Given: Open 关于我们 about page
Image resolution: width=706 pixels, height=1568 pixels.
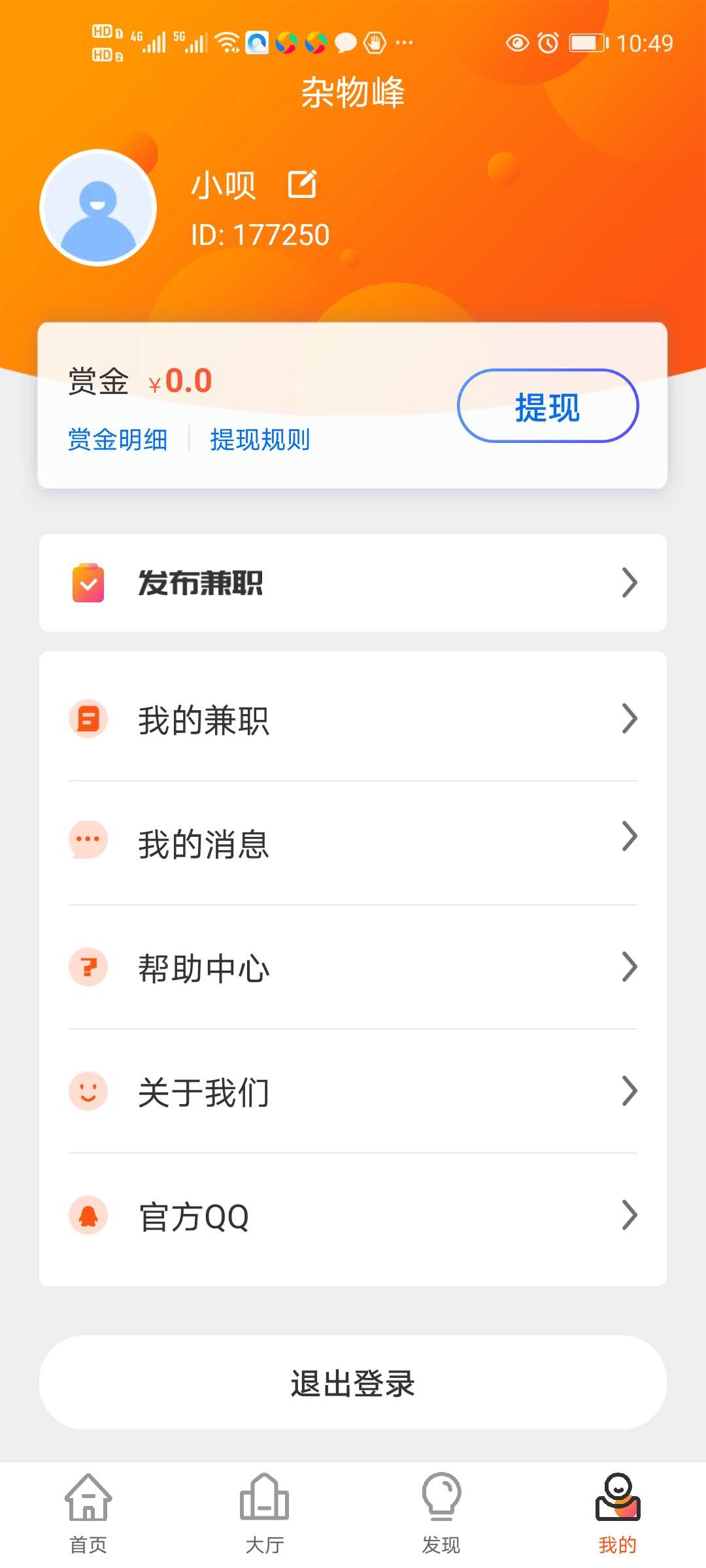Looking at the screenshot, I should click(353, 1091).
